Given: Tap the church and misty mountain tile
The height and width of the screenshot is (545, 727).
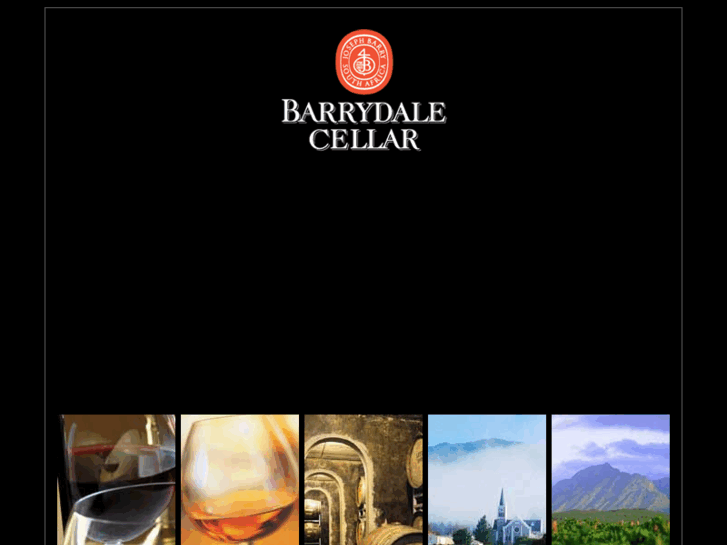Looking at the screenshot, I should [x=487, y=478].
